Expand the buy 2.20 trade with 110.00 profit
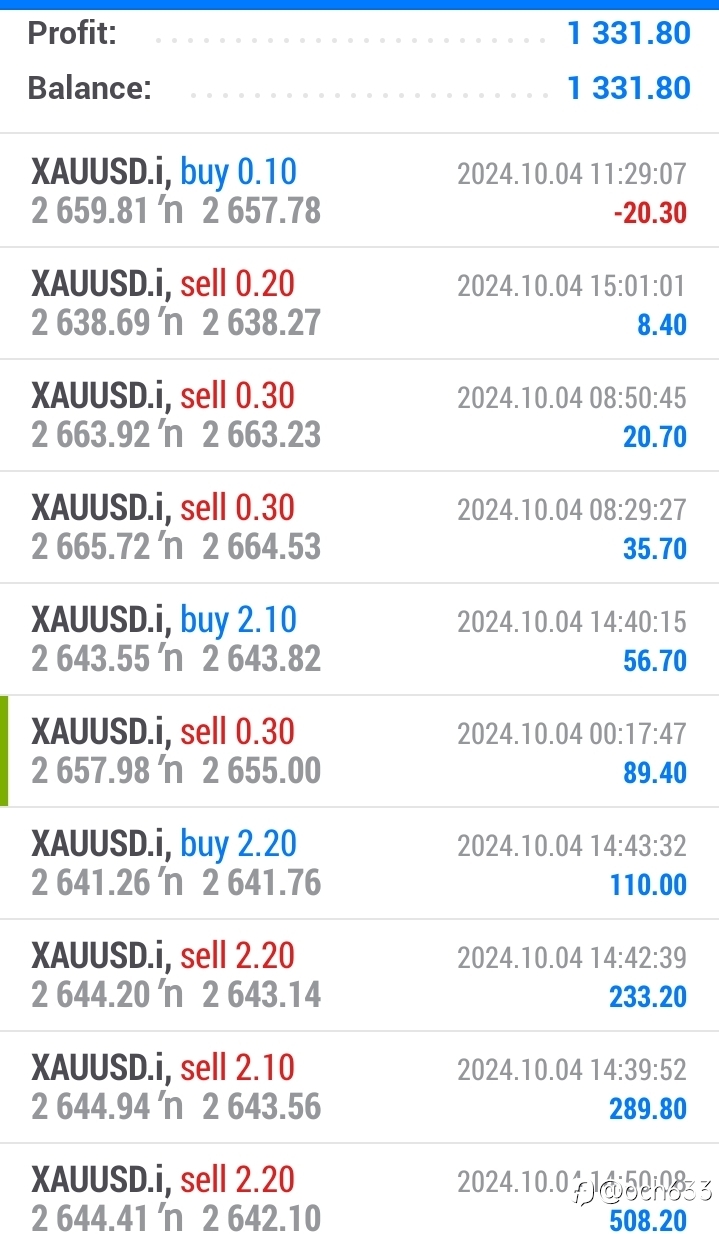 [x=359, y=863]
